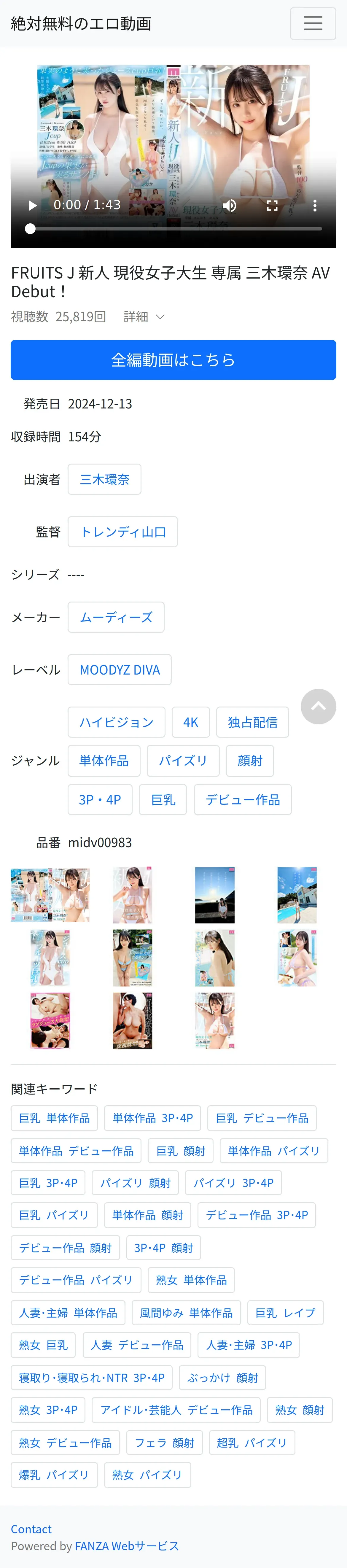
Task: Select the 三木環奈 performer chip
Action: tap(105, 479)
